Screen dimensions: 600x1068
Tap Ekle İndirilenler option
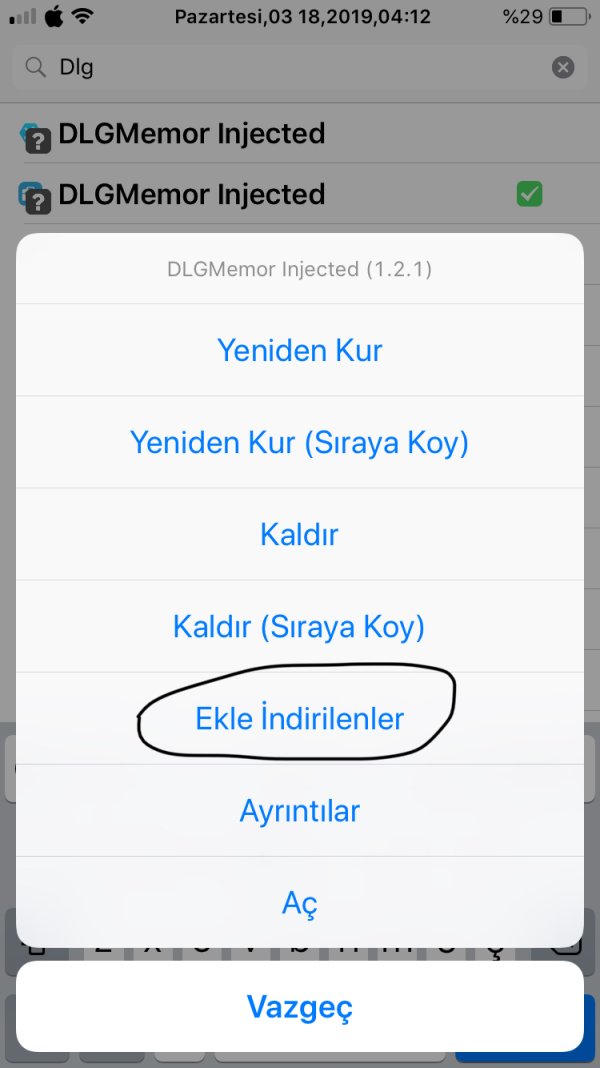pos(300,718)
